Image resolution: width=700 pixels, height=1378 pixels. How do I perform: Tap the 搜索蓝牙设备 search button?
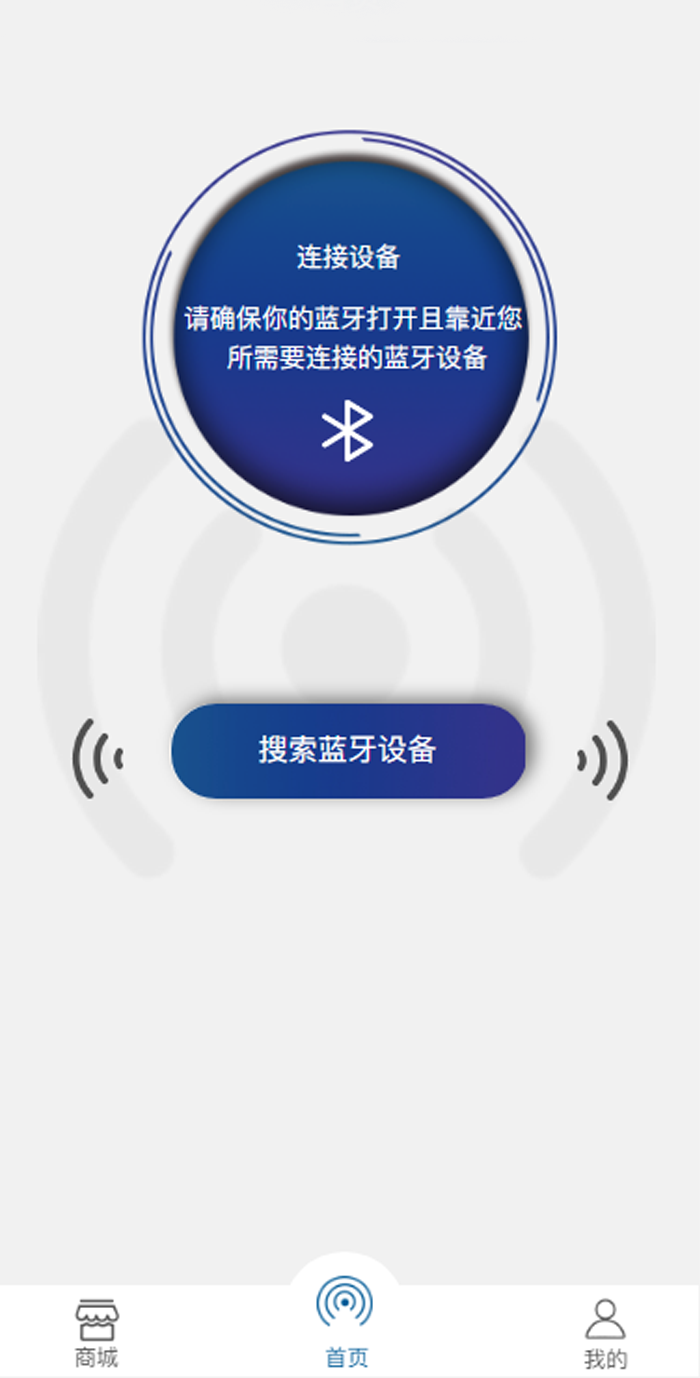(x=348, y=750)
